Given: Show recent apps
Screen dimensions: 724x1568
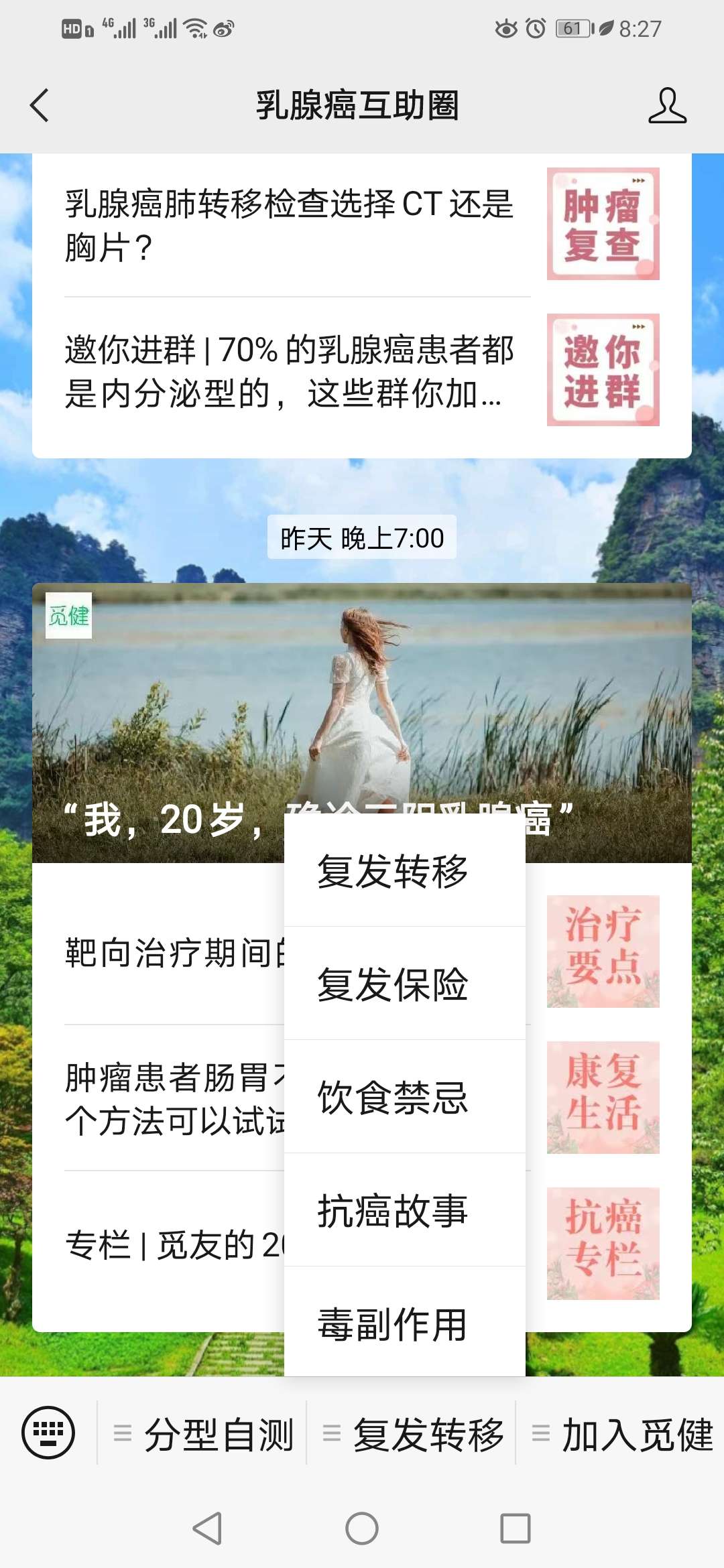Looking at the screenshot, I should (x=516, y=1528).
